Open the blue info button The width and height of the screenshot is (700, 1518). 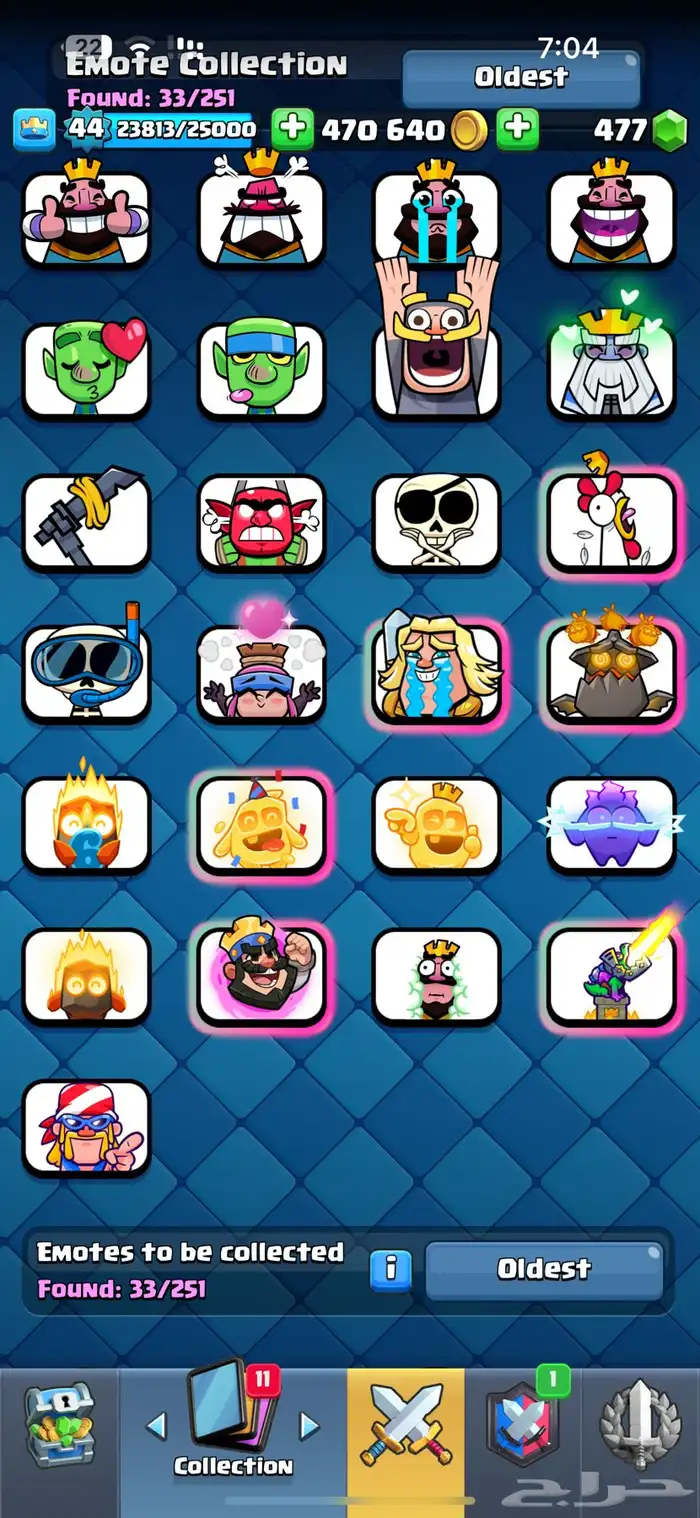[391, 1269]
